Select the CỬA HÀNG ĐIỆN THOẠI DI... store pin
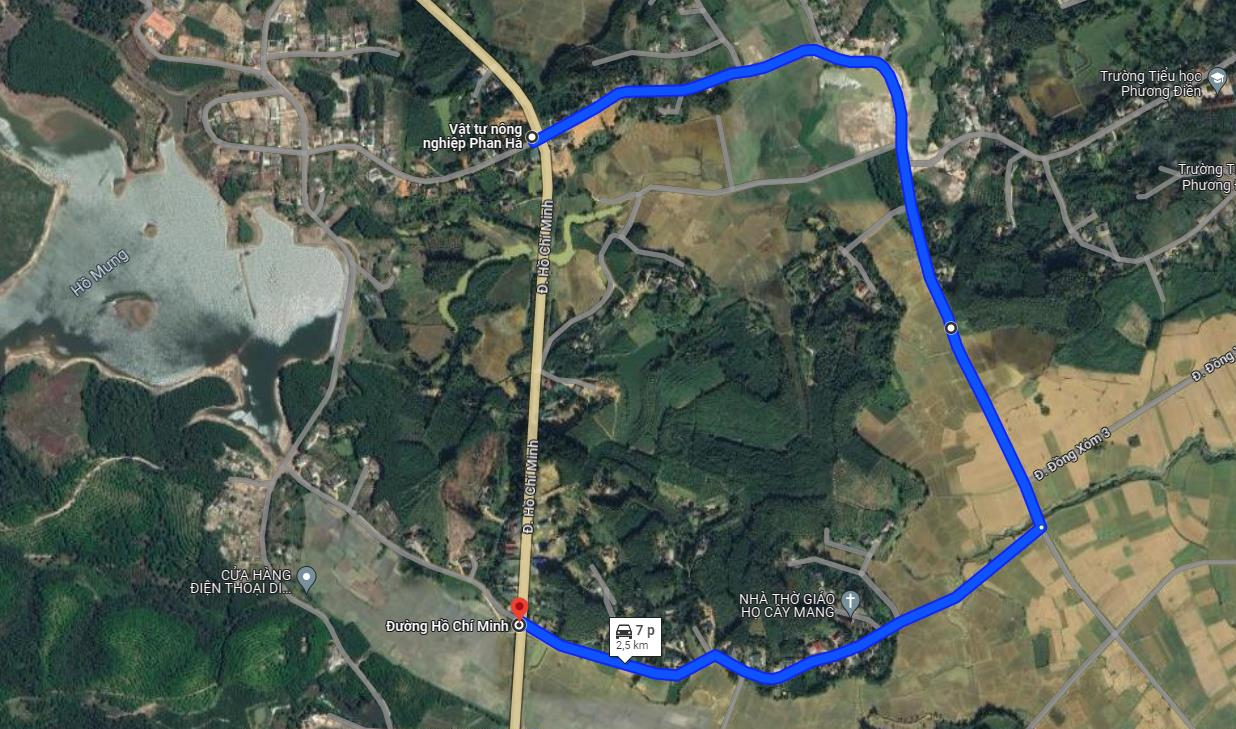This screenshot has height=729, width=1236. pyautogui.click(x=307, y=577)
